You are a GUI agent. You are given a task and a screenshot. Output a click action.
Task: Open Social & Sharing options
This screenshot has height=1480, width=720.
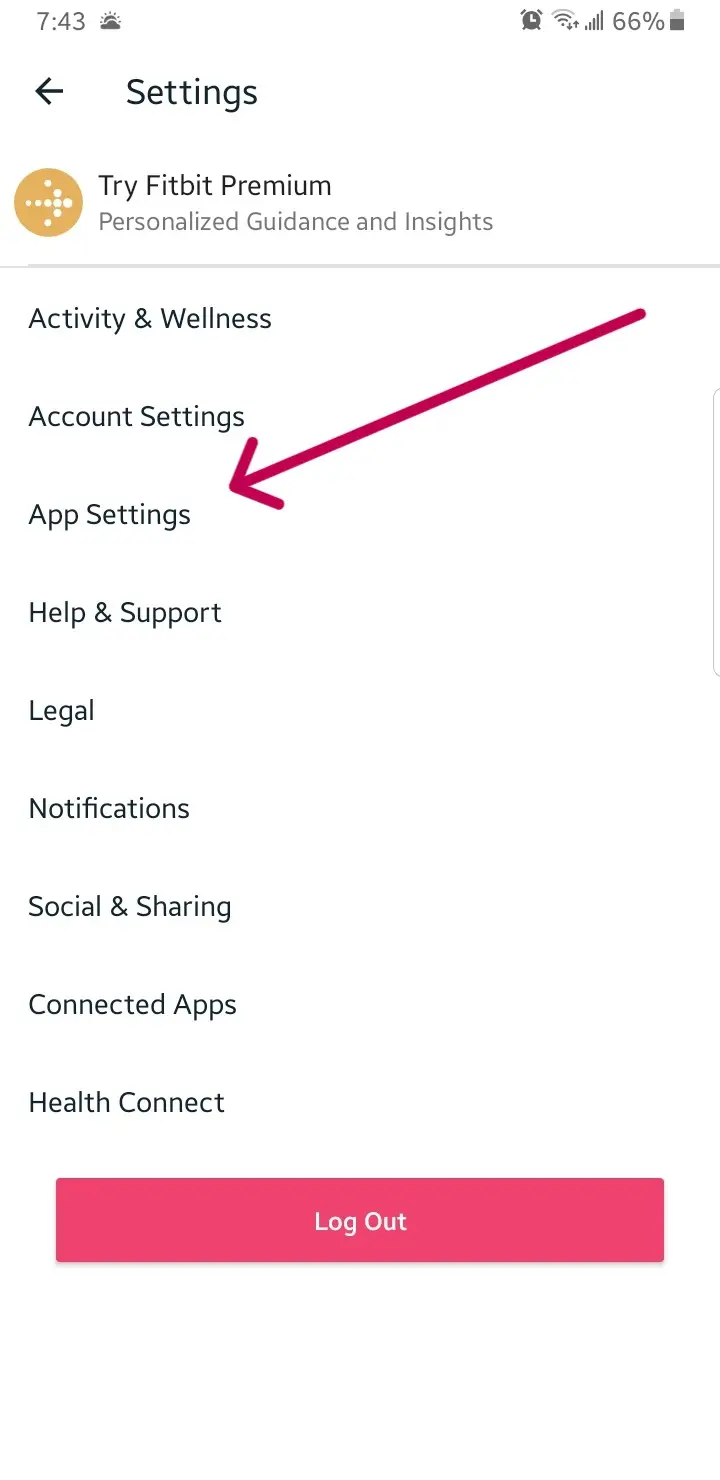(360, 906)
